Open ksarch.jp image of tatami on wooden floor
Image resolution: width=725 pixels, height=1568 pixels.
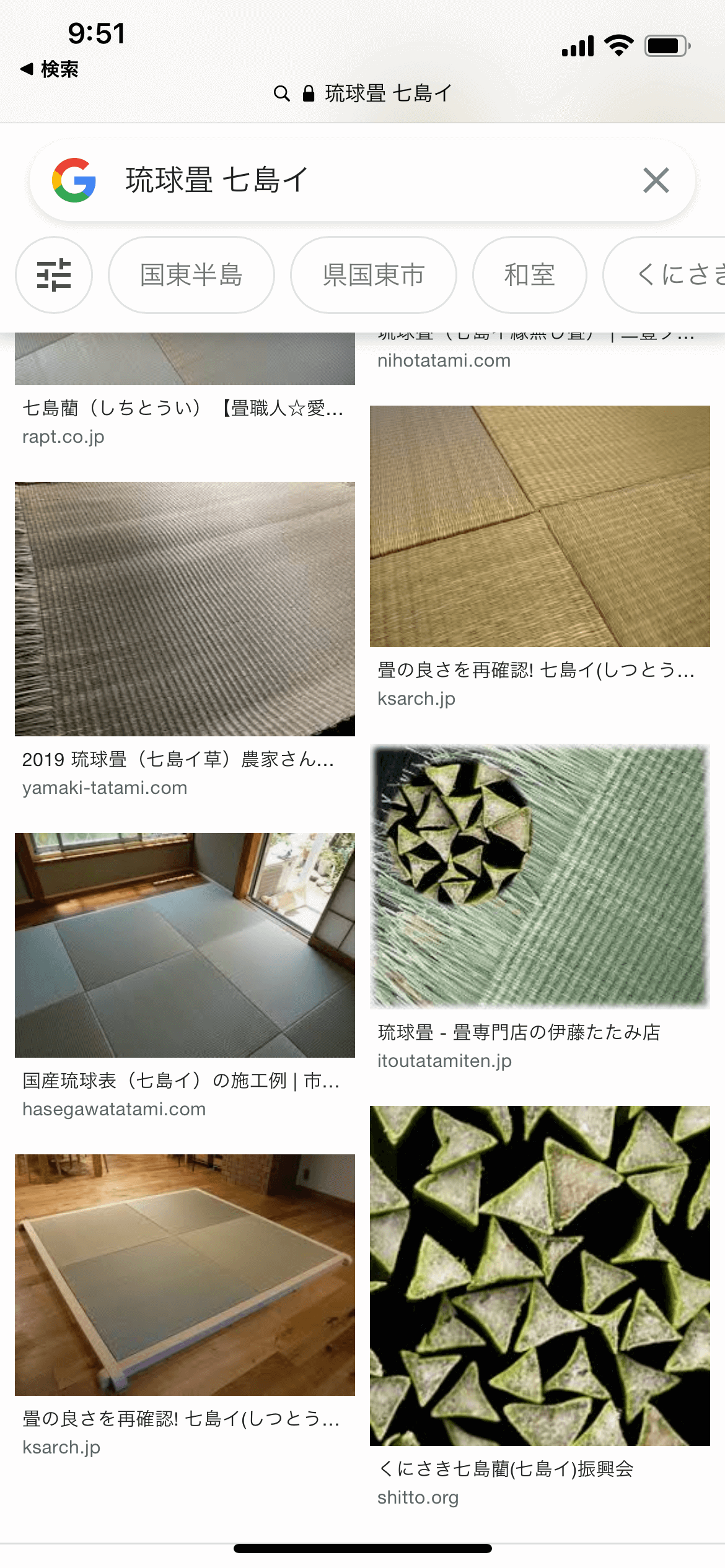click(x=185, y=1274)
